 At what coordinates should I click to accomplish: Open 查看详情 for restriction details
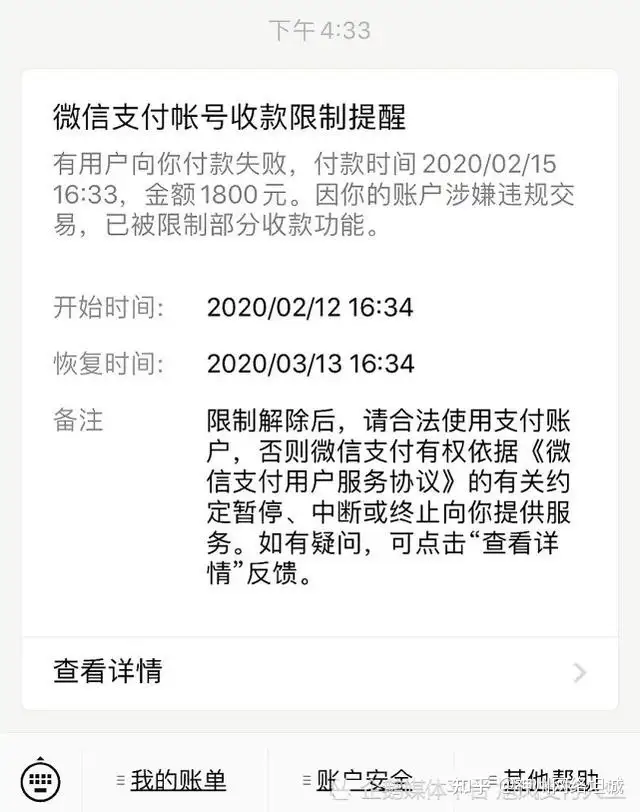[320, 671]
